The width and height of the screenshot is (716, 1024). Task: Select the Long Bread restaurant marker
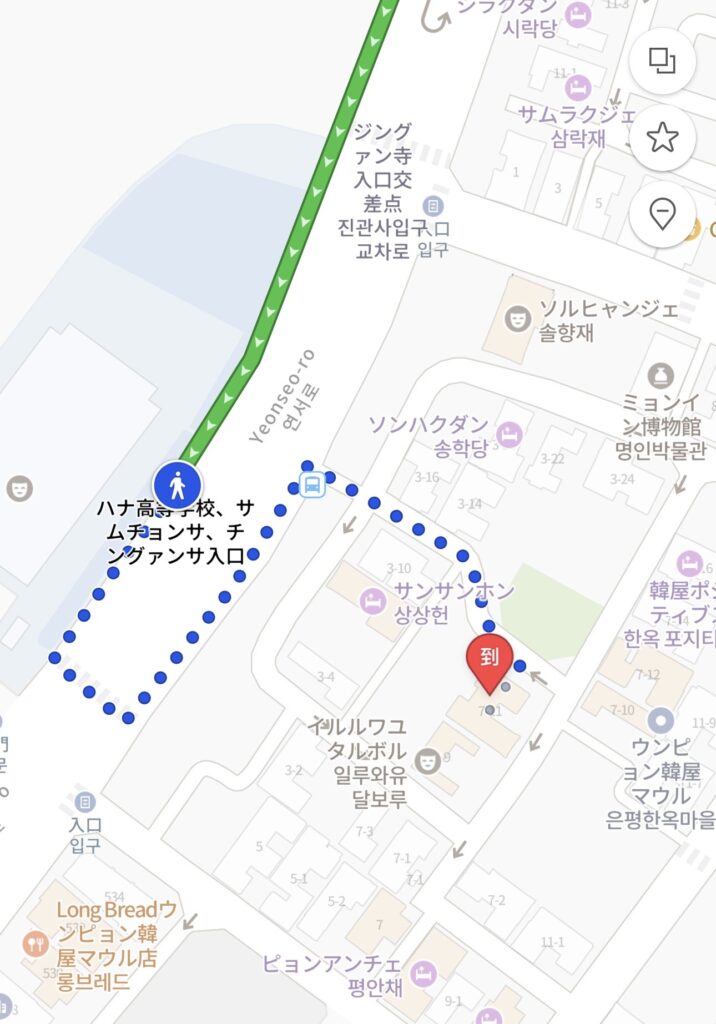tap(37, 943)
